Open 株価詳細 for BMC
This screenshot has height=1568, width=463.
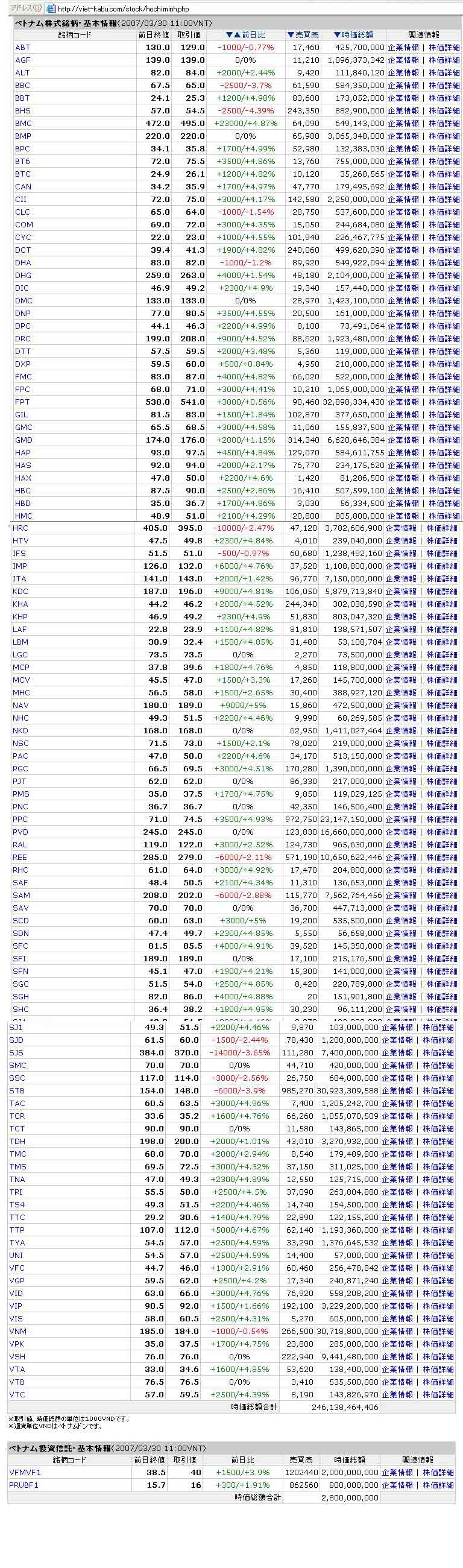click(444, 124)
